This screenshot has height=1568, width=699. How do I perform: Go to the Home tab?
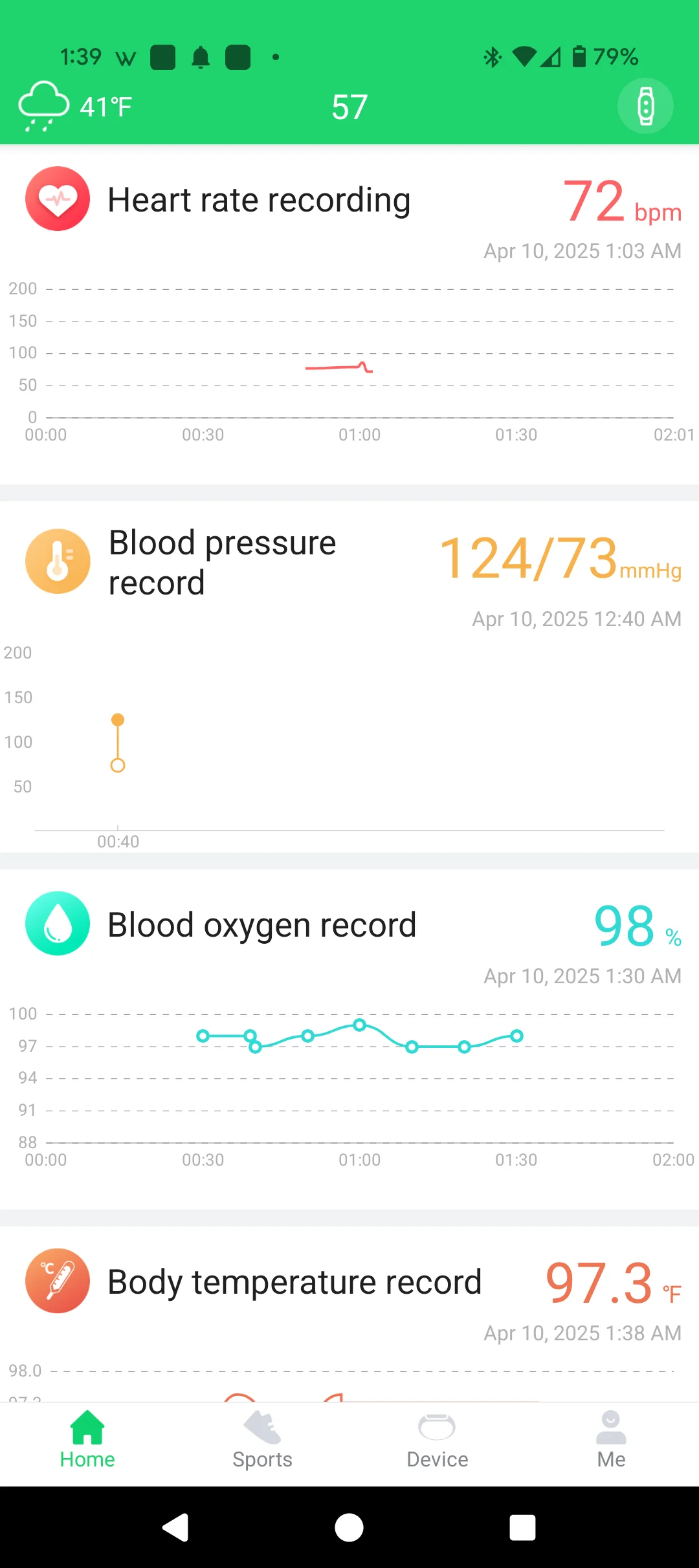point(87,1440)
